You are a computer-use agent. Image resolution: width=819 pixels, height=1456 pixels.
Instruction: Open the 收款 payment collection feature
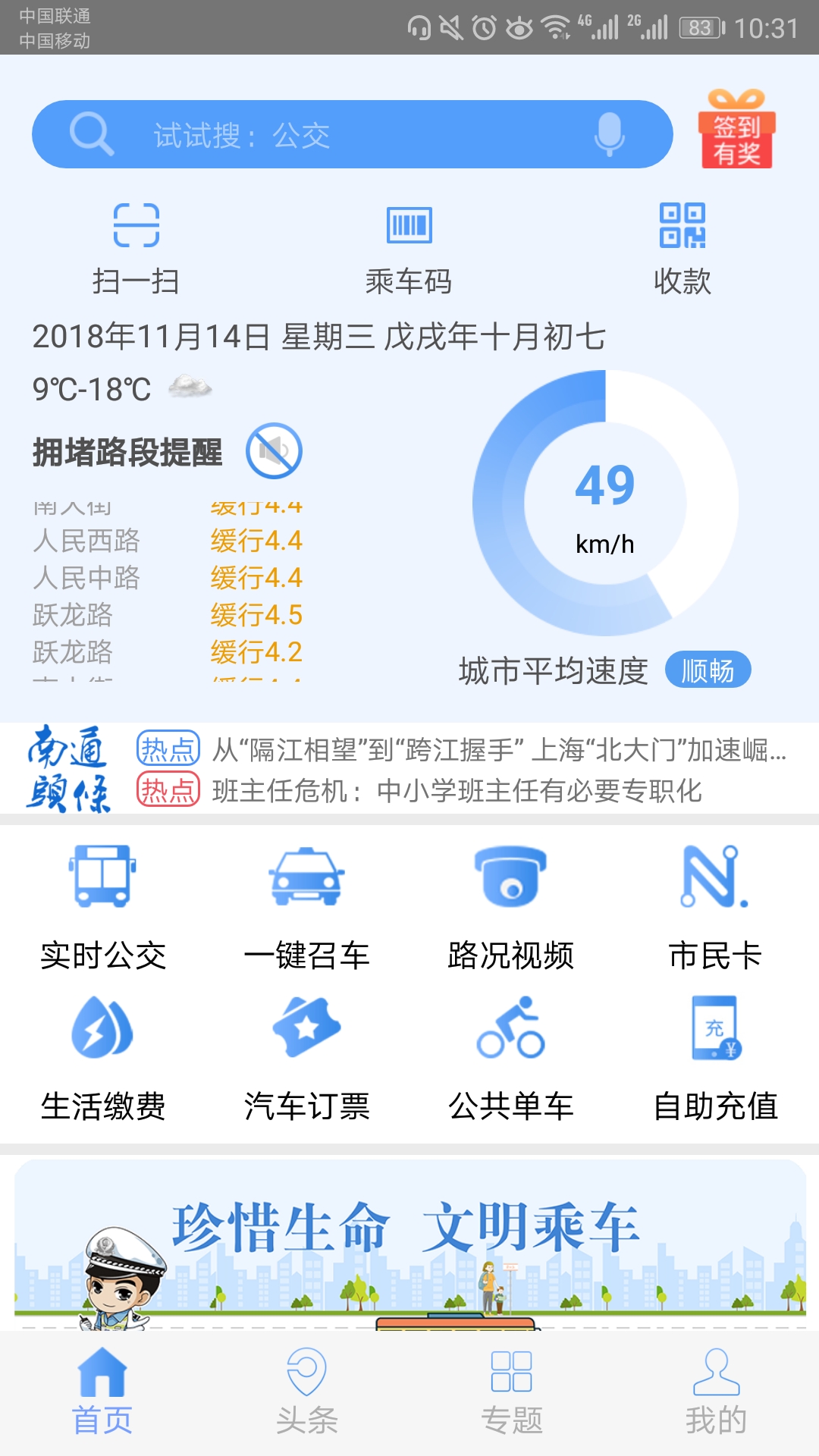pyautogui.click(x=681, y=243)
